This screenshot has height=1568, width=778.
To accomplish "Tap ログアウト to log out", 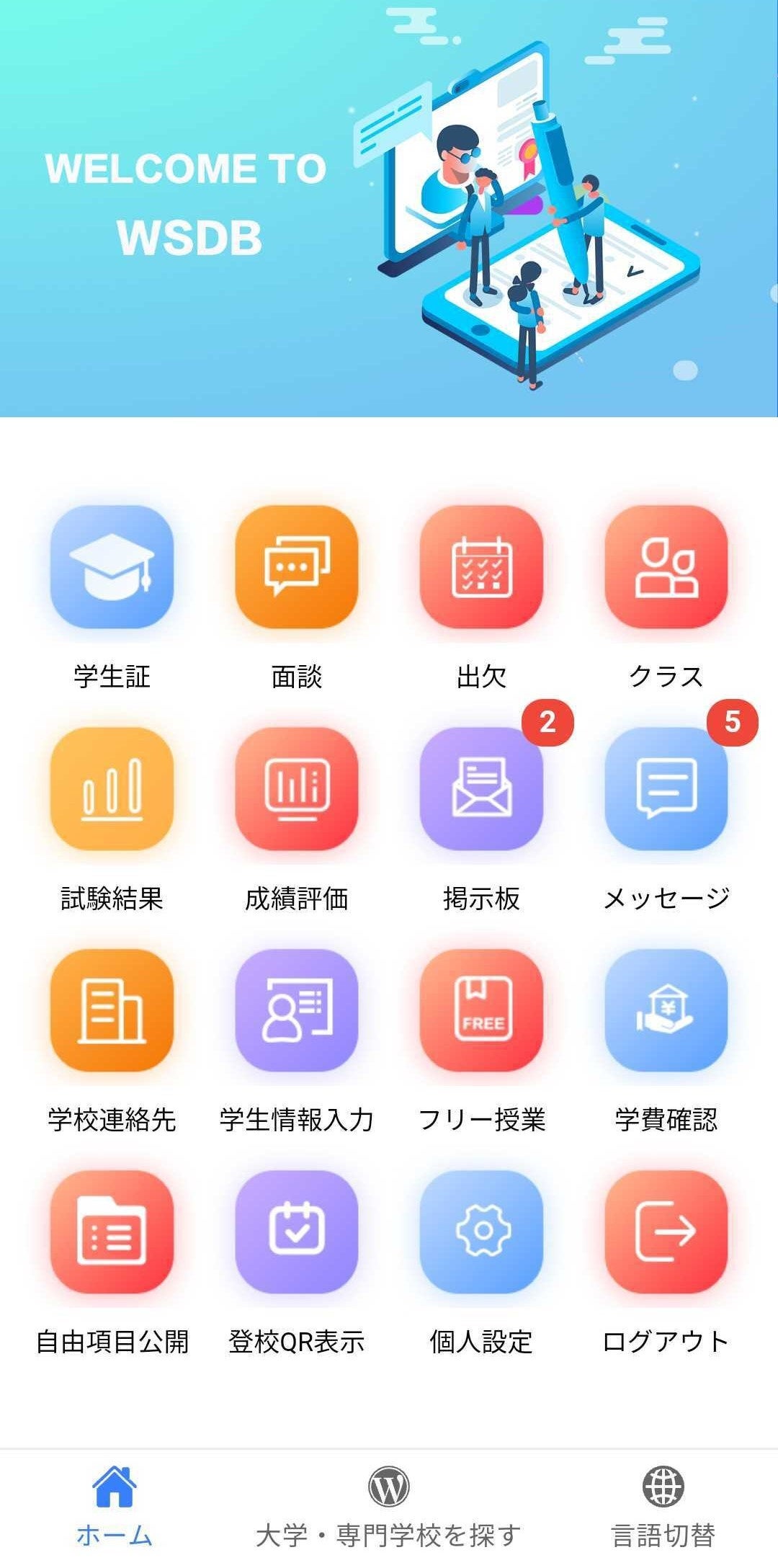I will (666, 1232).
